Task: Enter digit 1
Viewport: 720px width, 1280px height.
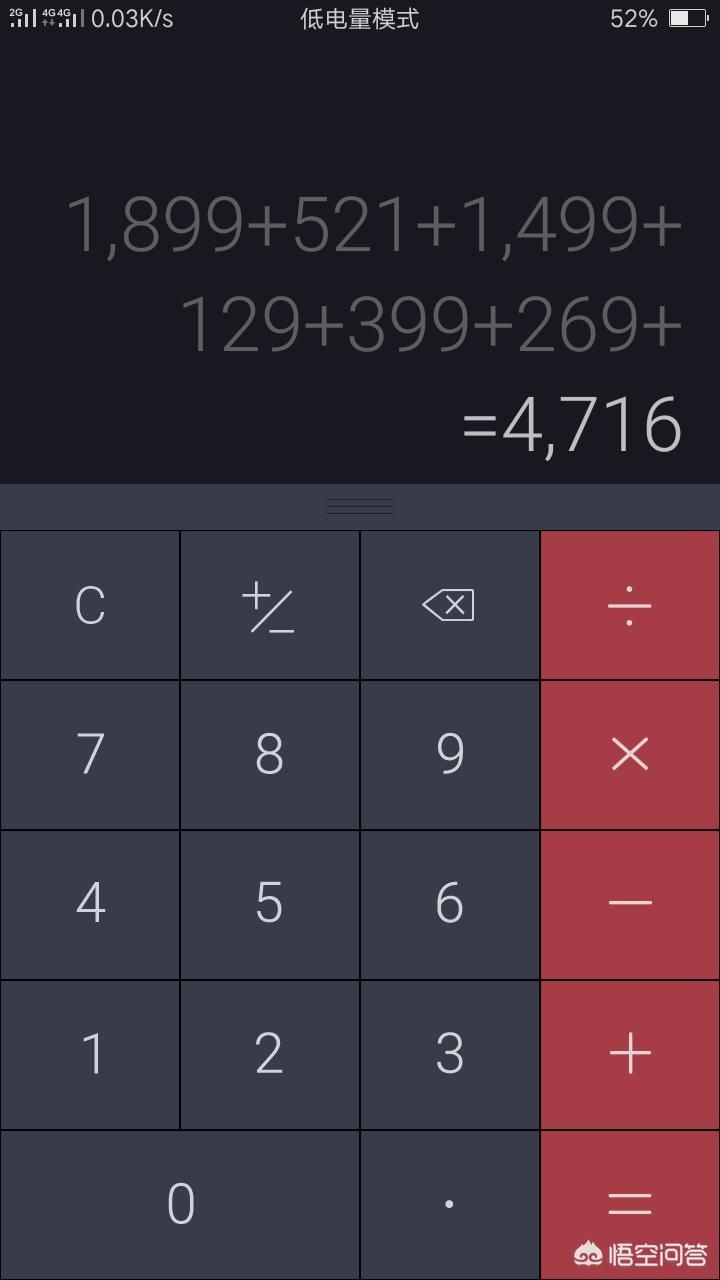Action: [90, 1055]
